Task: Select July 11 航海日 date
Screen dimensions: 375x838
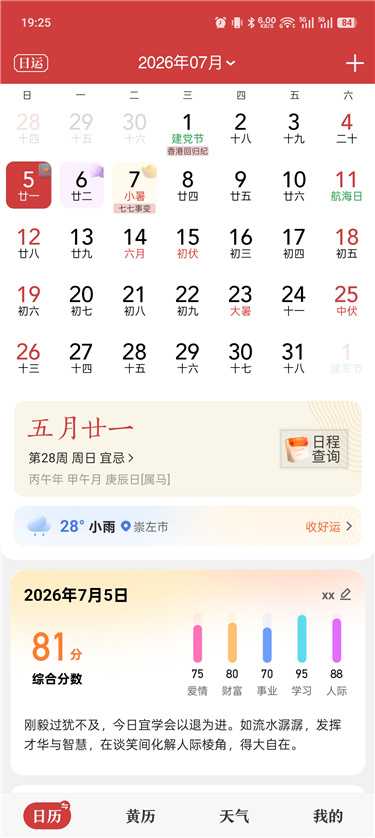Action: (x=347, y=186)
